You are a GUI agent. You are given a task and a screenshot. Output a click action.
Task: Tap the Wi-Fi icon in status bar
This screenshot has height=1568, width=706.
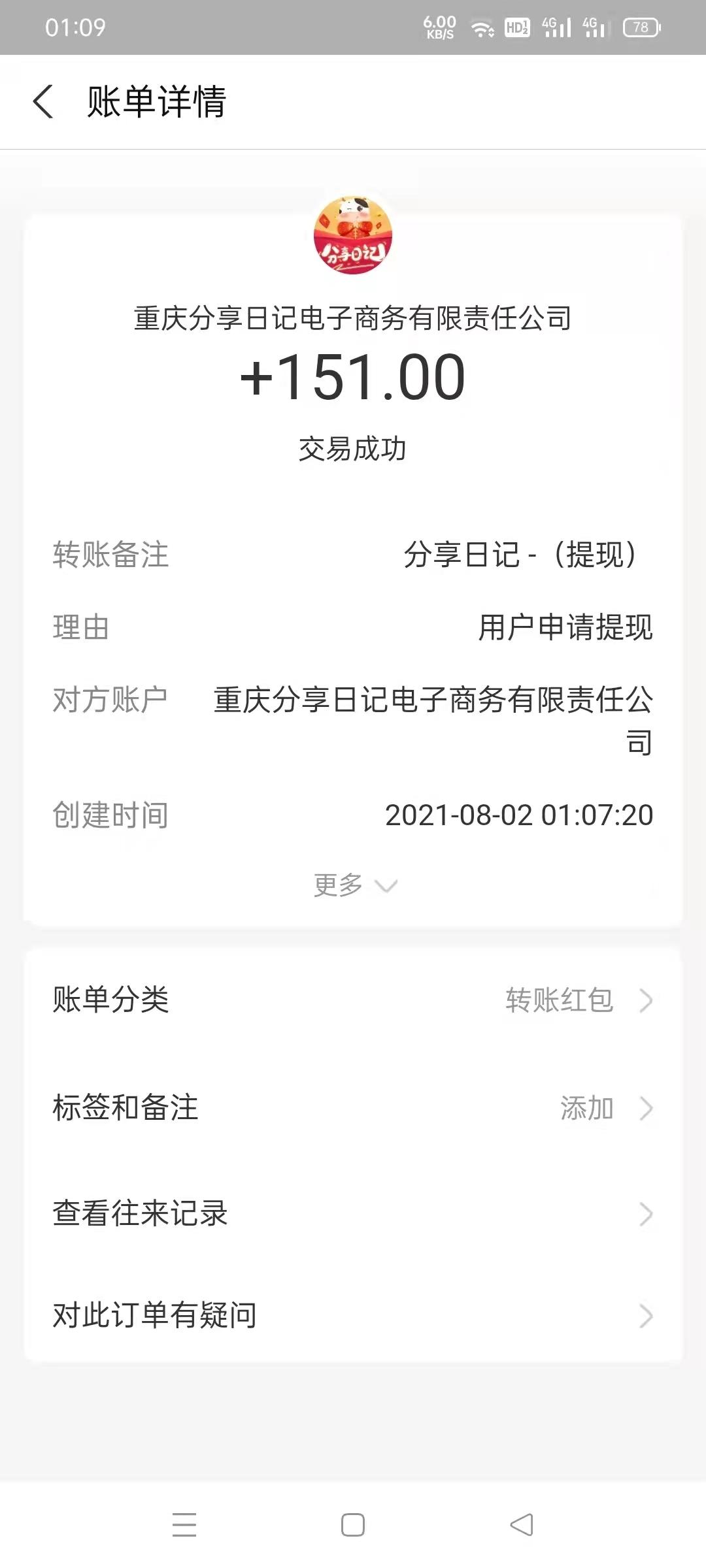click(482, 27)
